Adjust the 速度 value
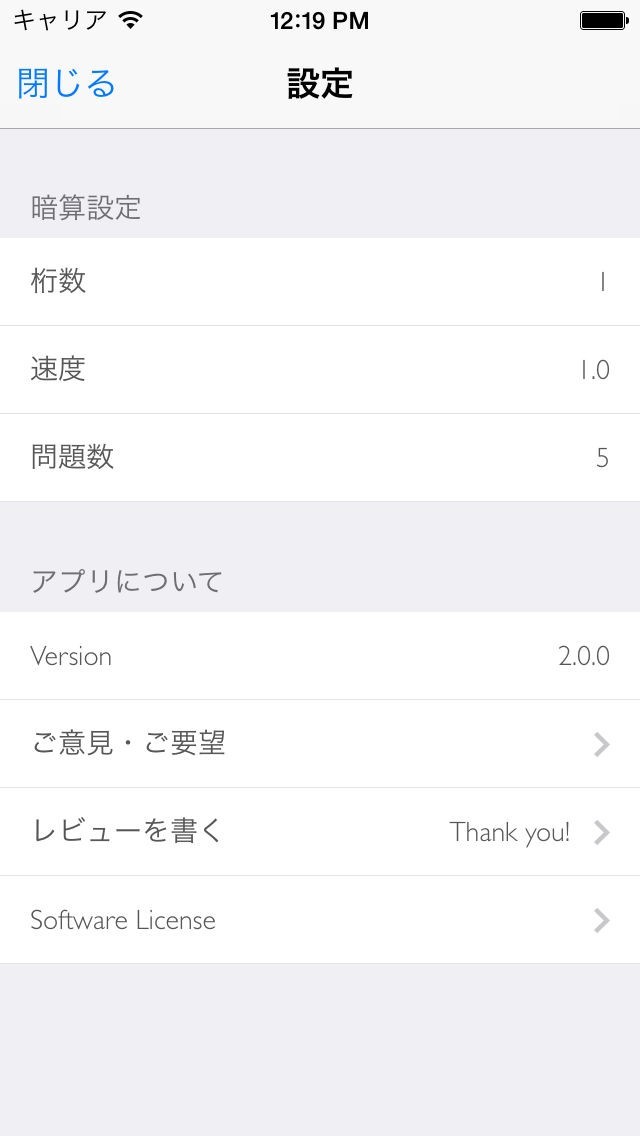 pyautogui.click(x=320, y=370)
